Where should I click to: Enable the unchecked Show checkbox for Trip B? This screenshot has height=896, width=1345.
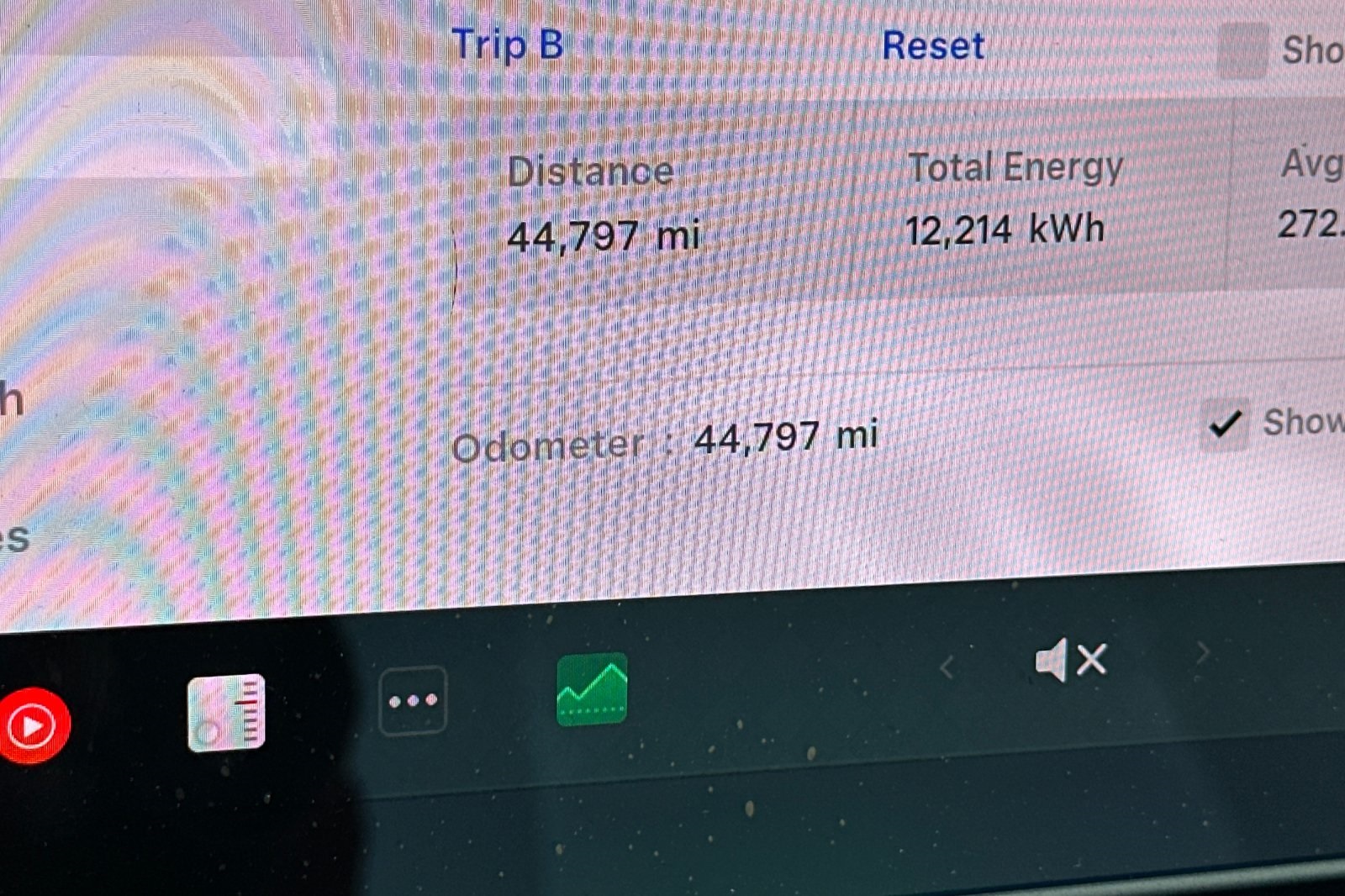pos(1242,50)
